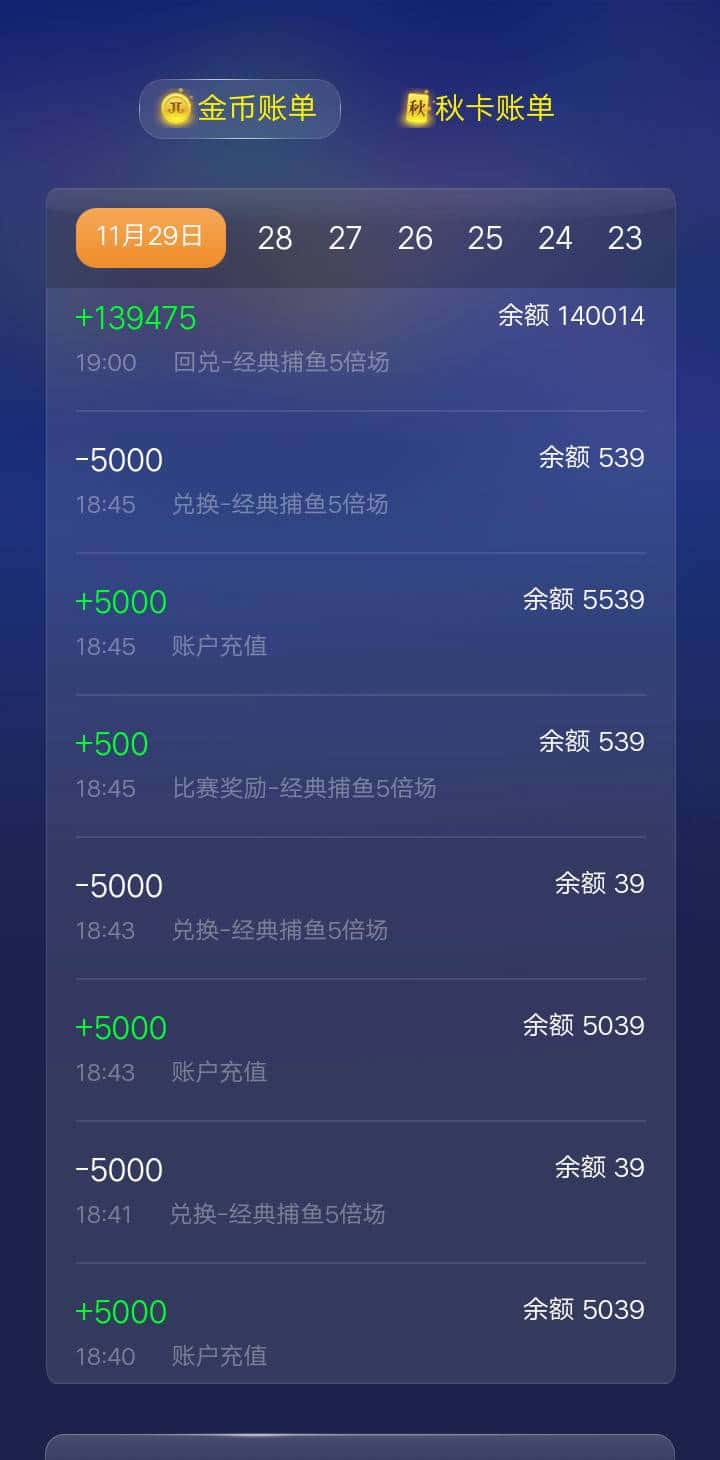The image size is (720, 1460).
Task: Show bills from date 25
Action: 485,238
